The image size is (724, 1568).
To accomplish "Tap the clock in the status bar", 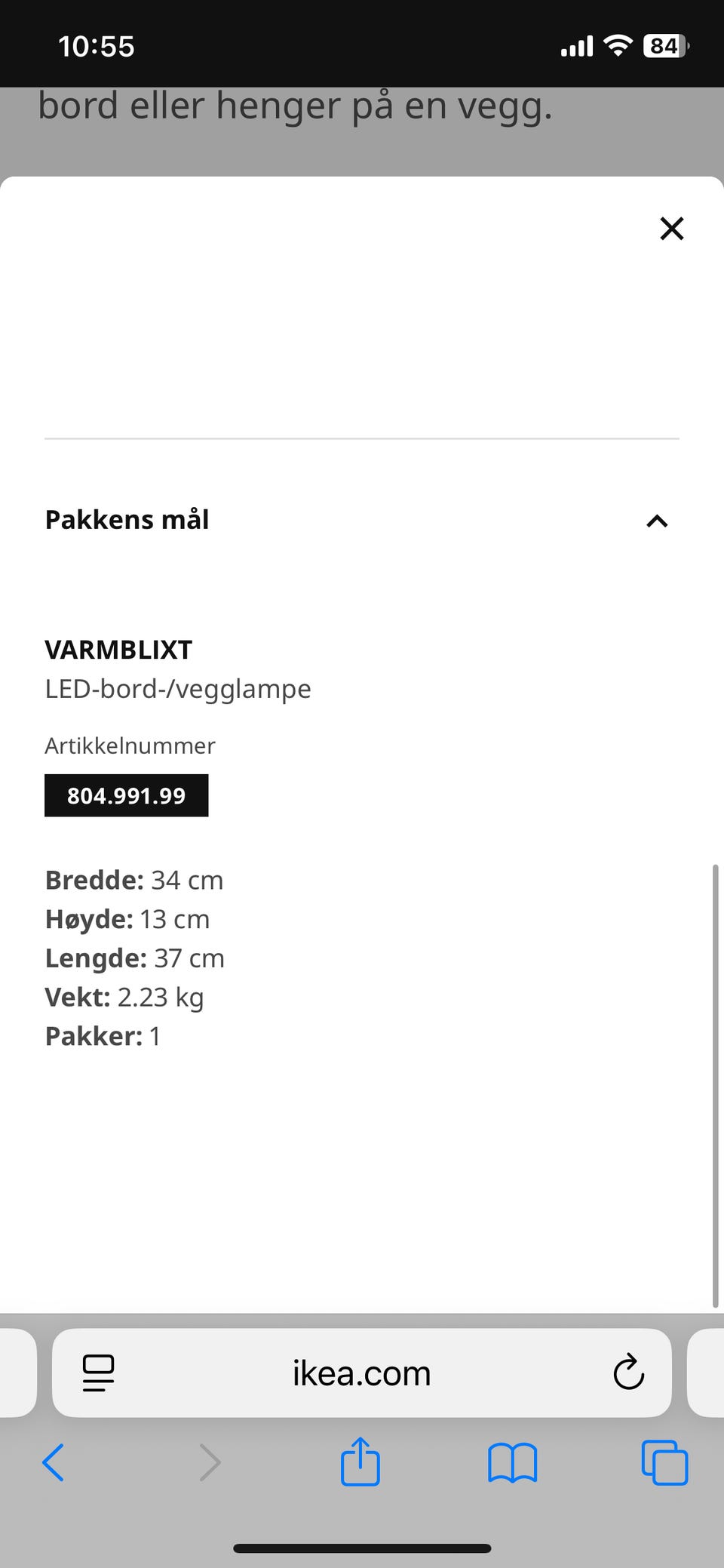I will click(97, 45).
